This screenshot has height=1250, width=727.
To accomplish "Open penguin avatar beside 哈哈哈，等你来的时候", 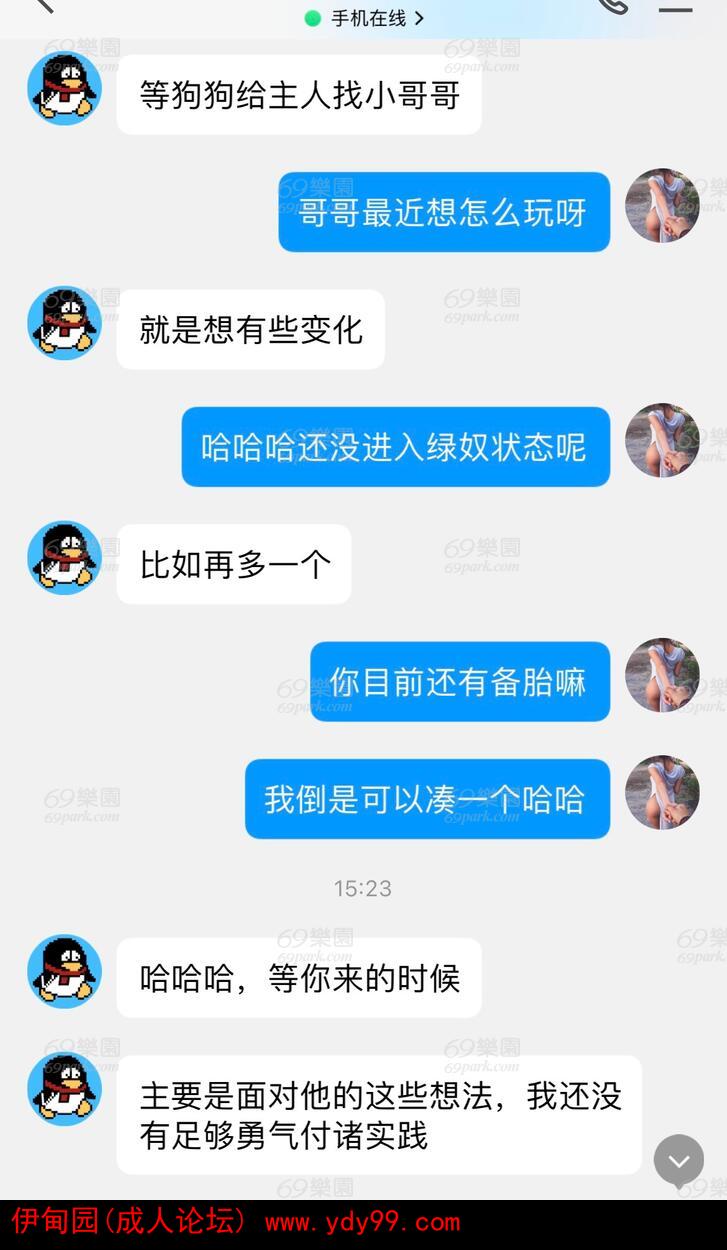I will [64, 971].
